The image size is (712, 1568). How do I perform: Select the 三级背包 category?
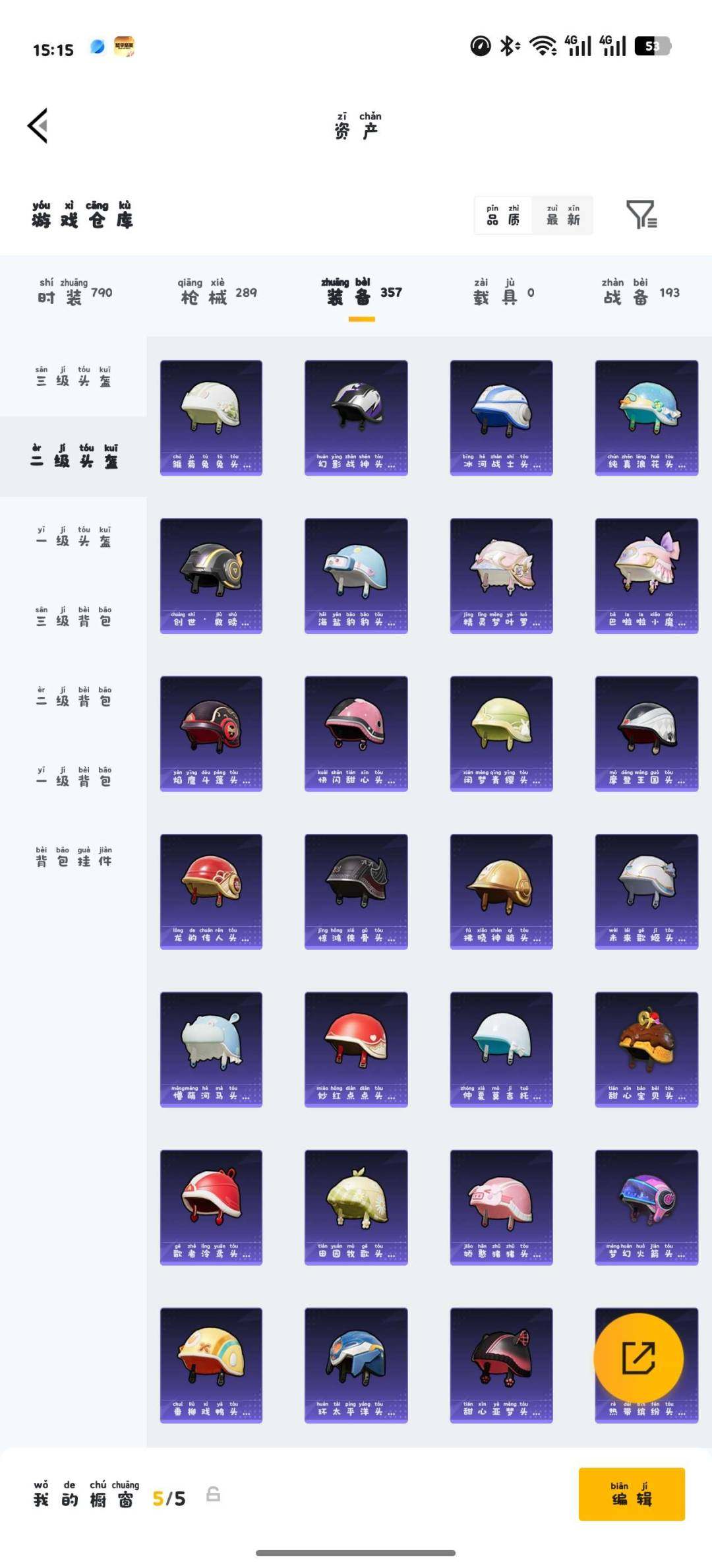tap(73, 617)
